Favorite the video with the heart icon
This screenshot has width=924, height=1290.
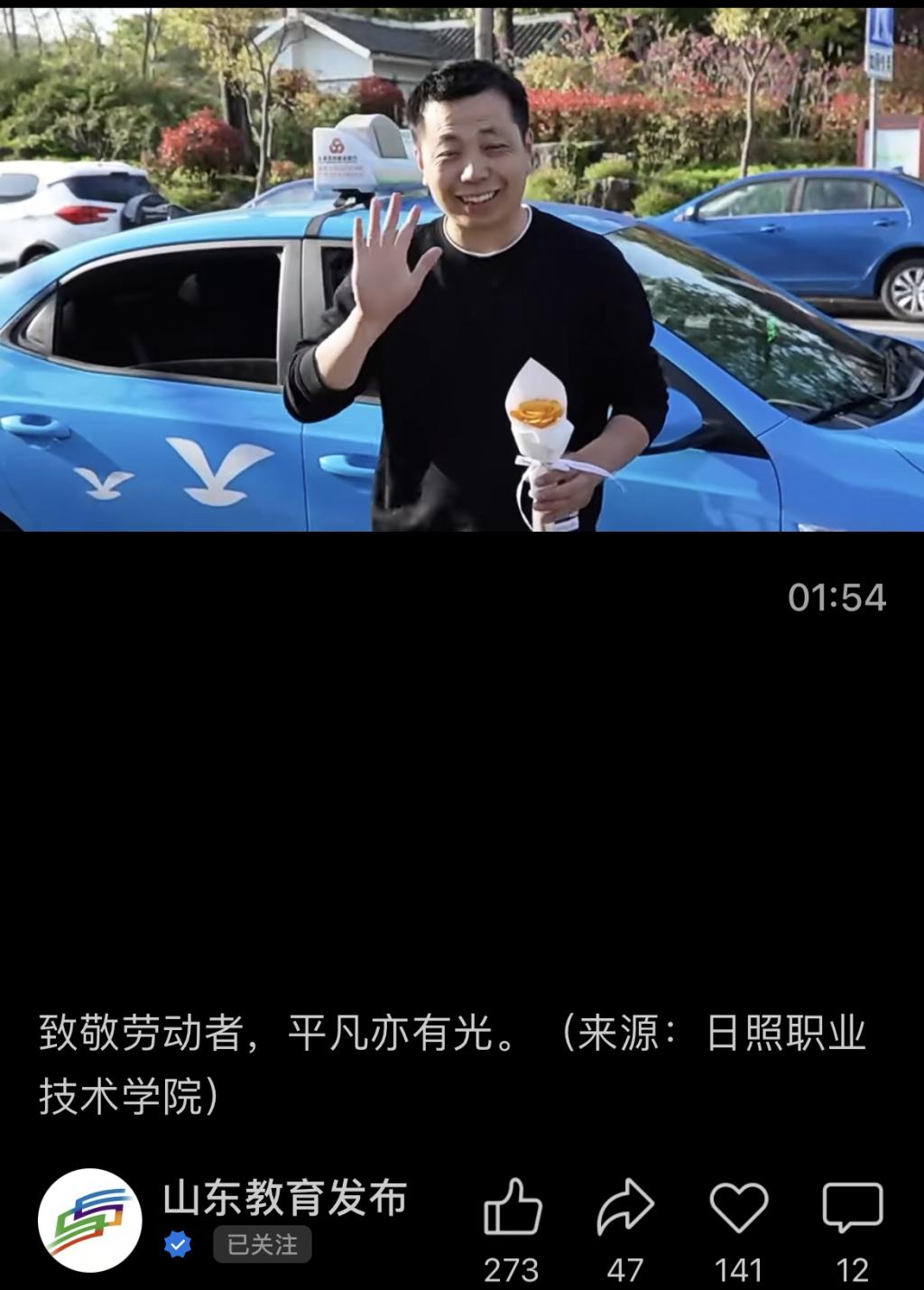click(x=738, y=1208)
